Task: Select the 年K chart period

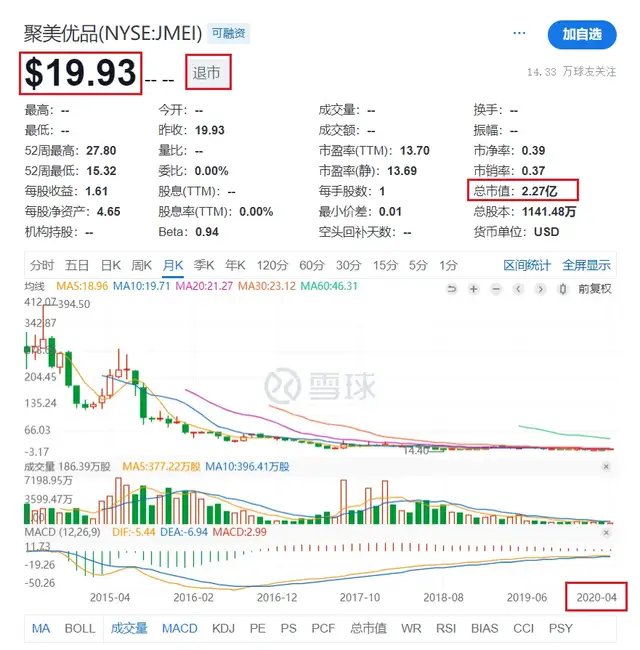Action: pos(235,265)
